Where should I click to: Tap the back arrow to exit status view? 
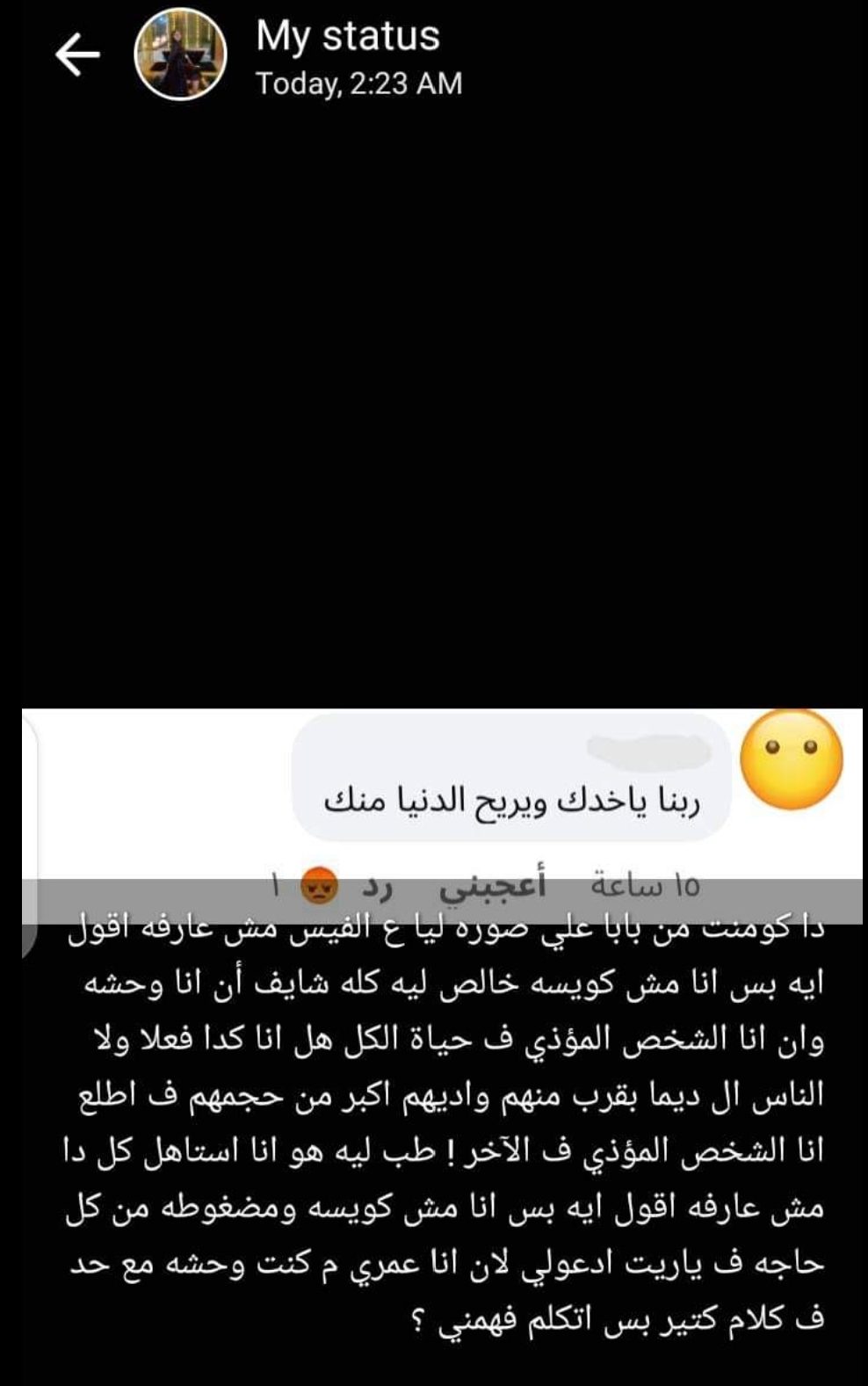77,53
